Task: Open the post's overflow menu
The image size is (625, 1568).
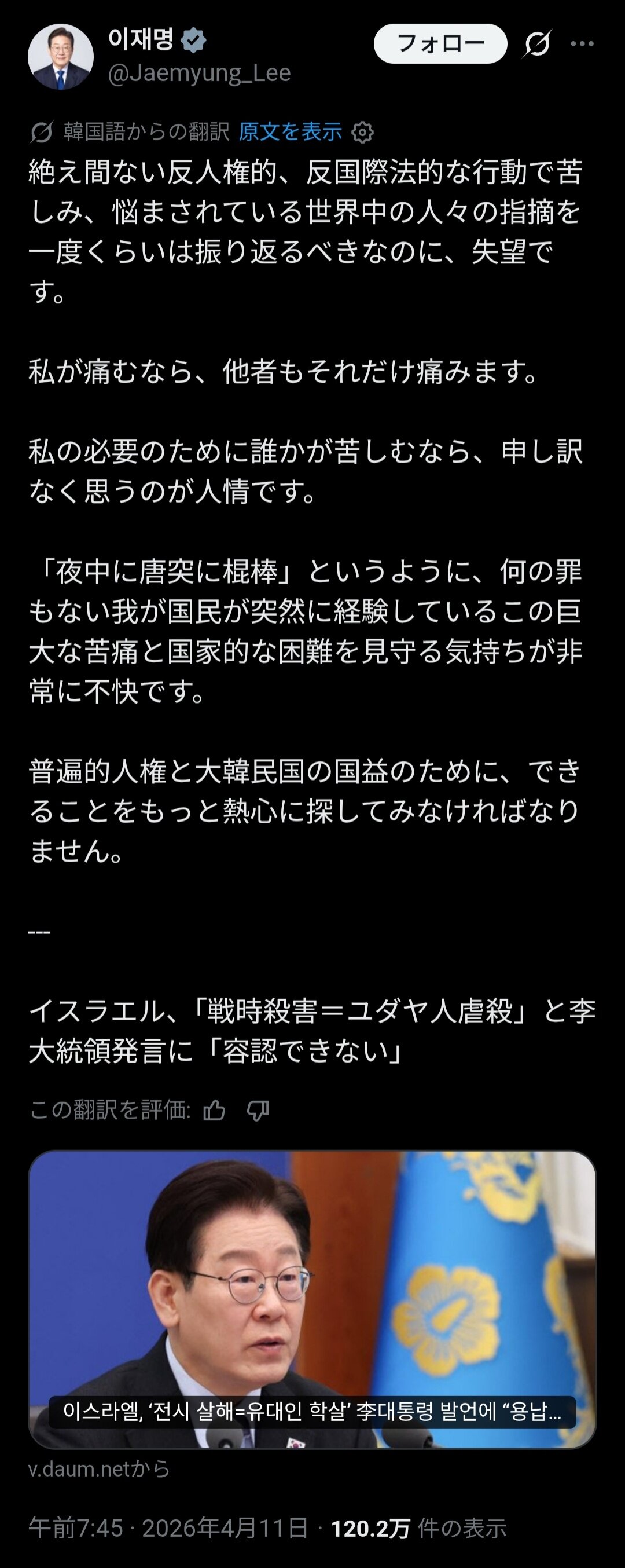Action: coord(582,44)
